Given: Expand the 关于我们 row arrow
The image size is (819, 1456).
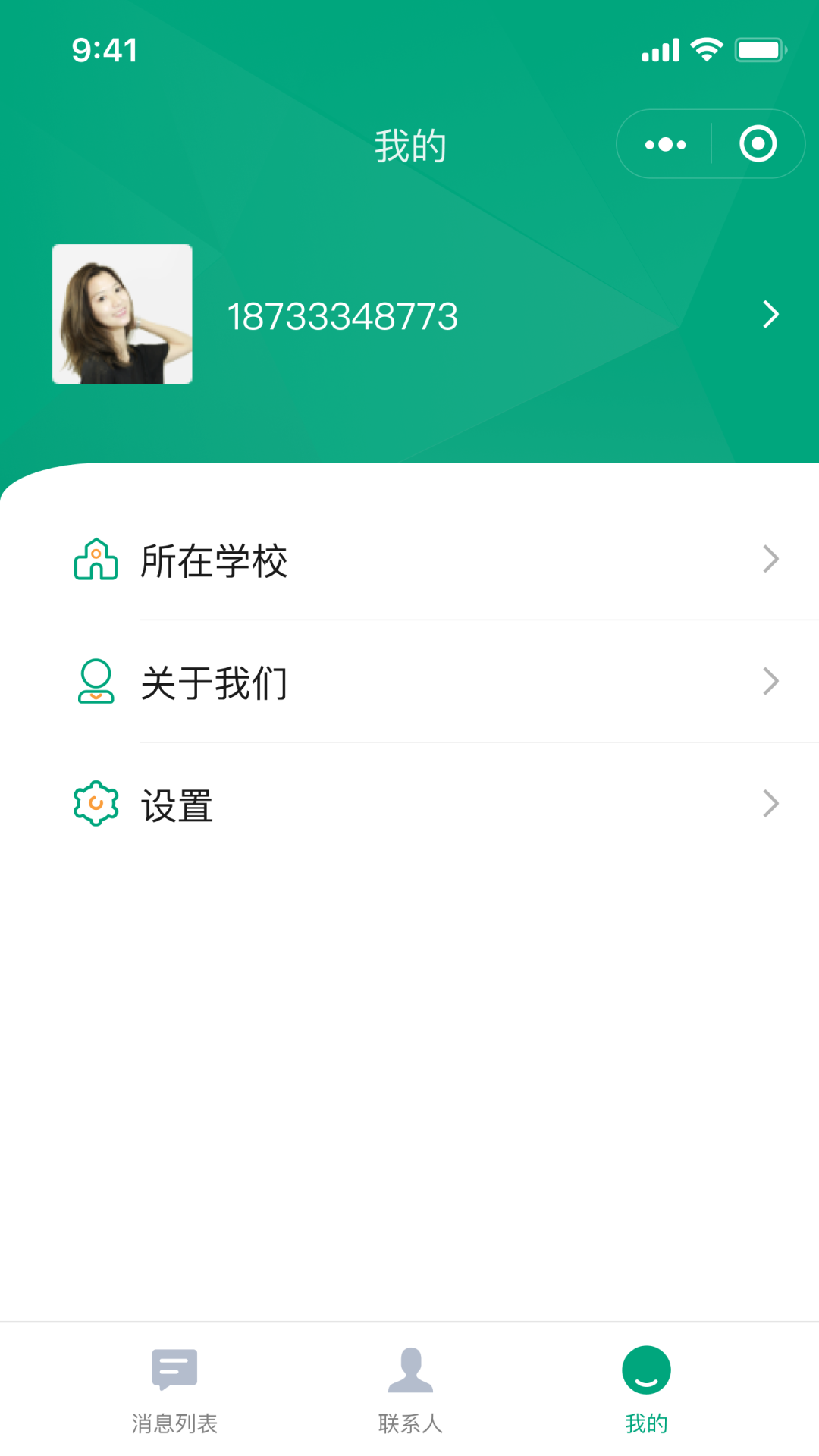Looking at the screenshot, I should [771, 682].
